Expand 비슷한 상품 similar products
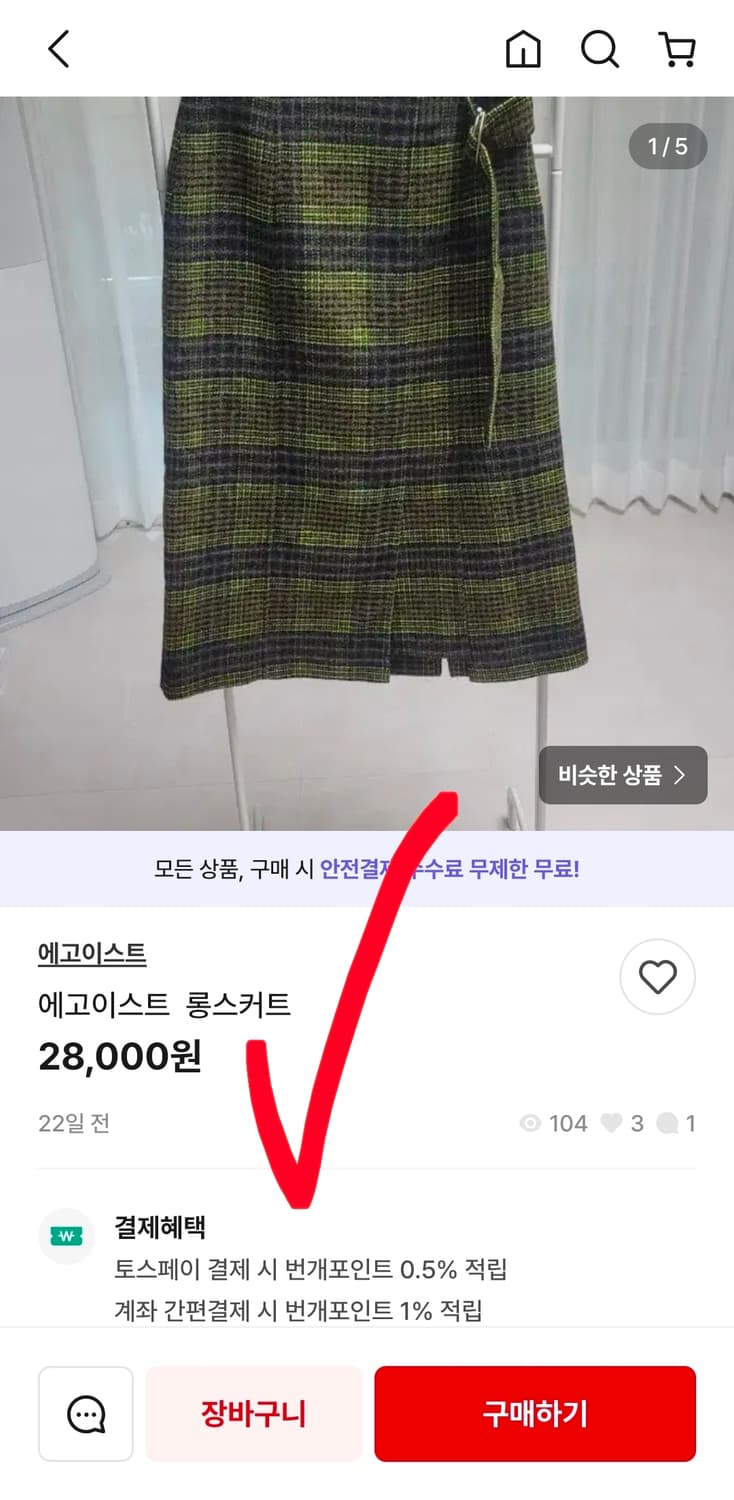734x1500 pixels. point(622,775)
